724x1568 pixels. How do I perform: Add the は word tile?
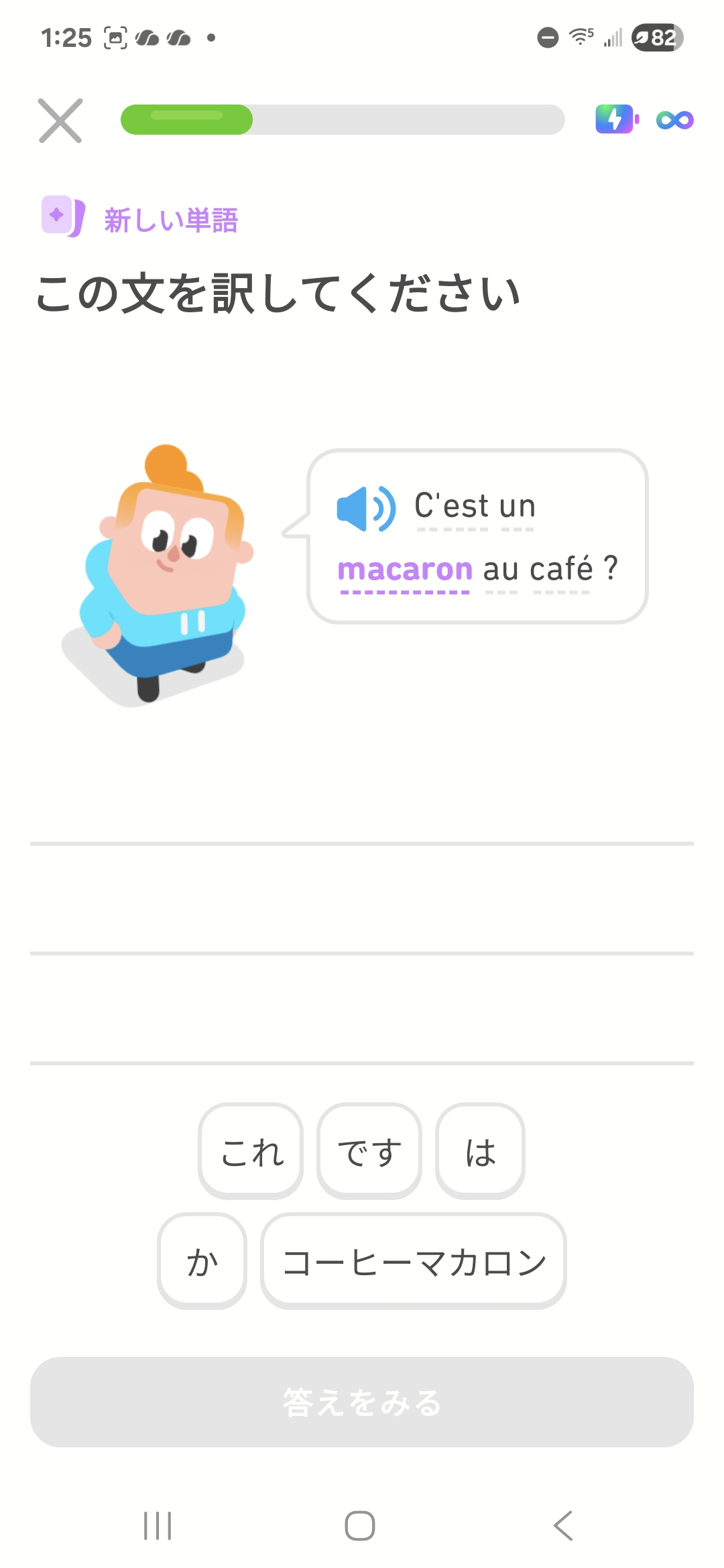click(x=480, y=1151)
